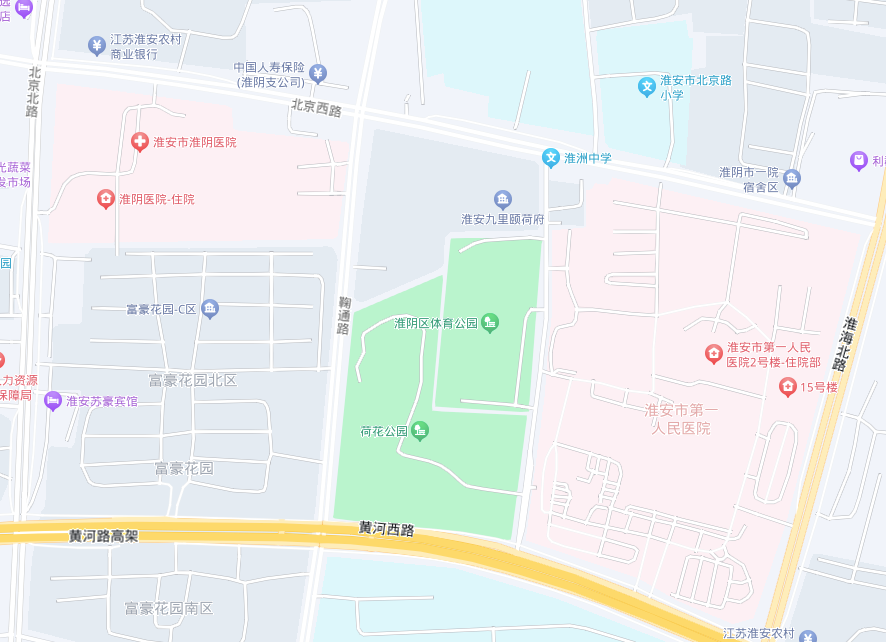Select the 淮安九里颐荷府 residence marker

coord(502,200)
